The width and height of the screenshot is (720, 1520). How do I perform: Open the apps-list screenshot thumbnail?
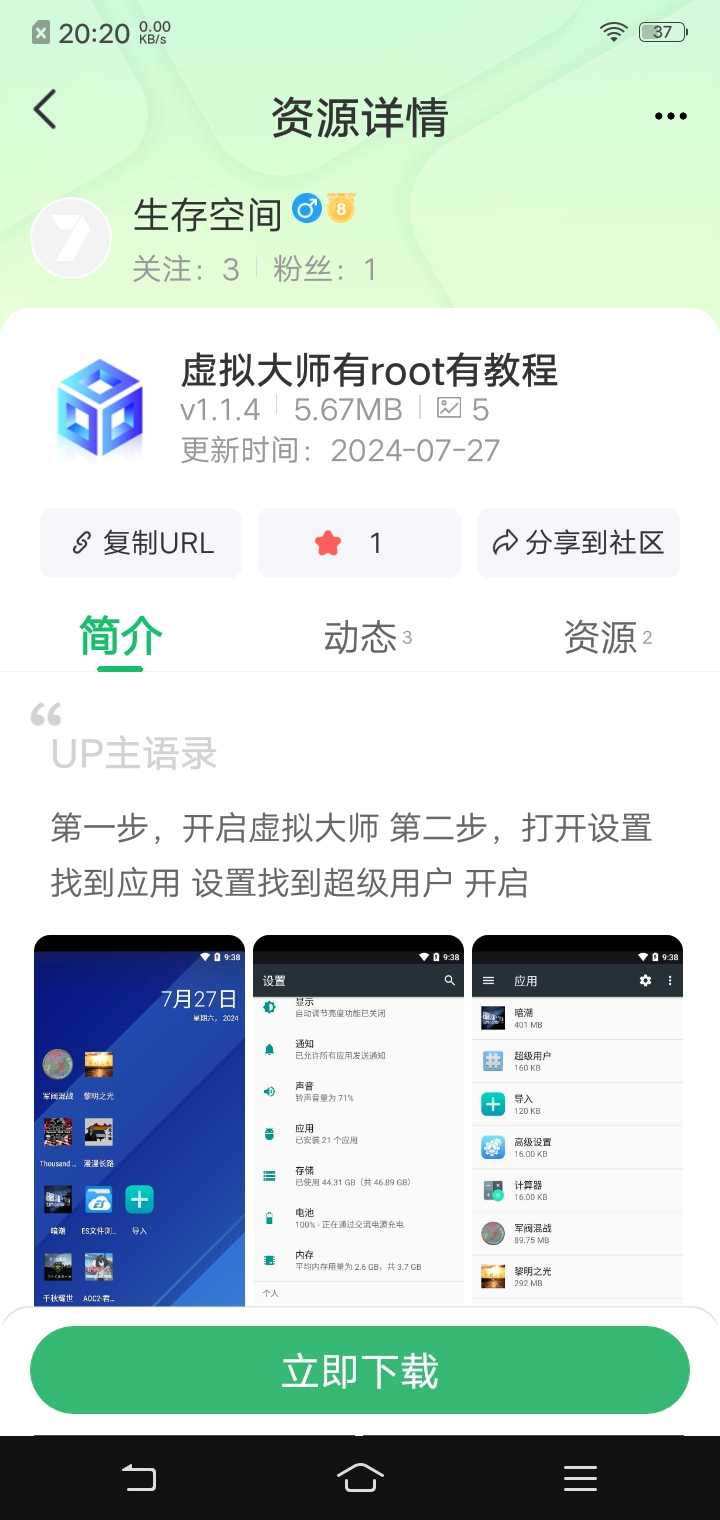pos(577,1120)
